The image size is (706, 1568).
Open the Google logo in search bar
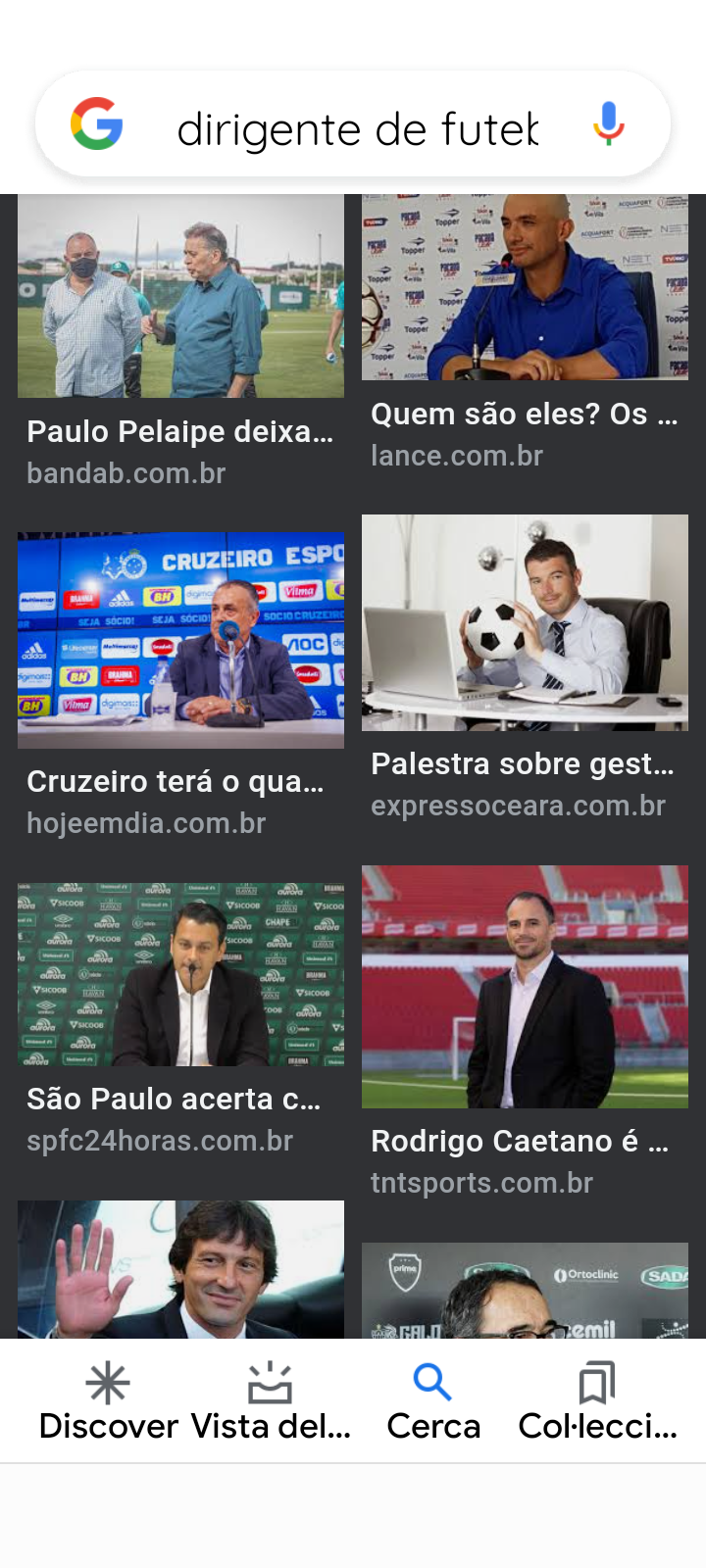pos(97,124)
